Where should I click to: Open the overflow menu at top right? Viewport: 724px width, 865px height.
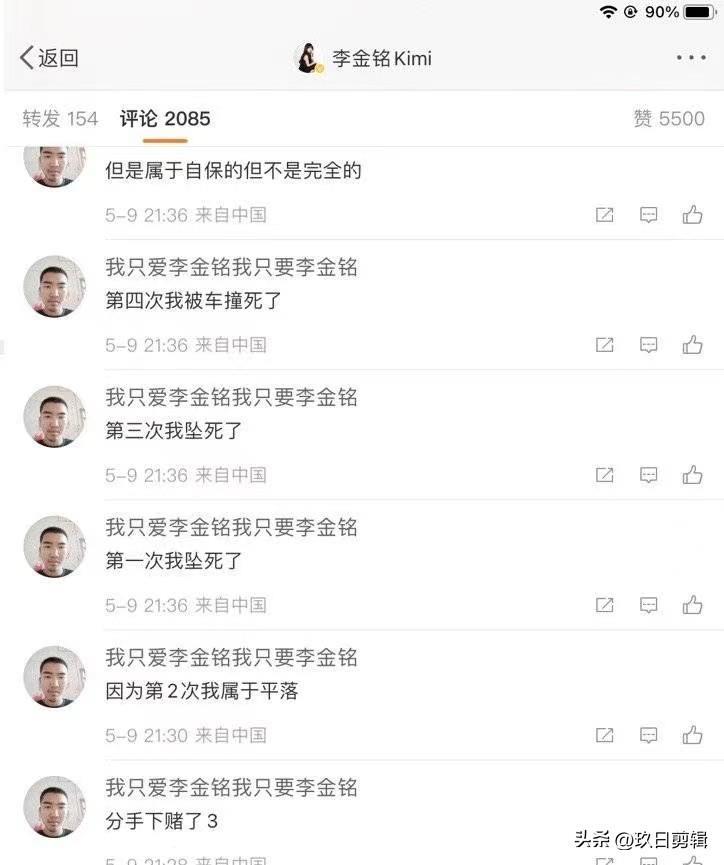point(690,58)
